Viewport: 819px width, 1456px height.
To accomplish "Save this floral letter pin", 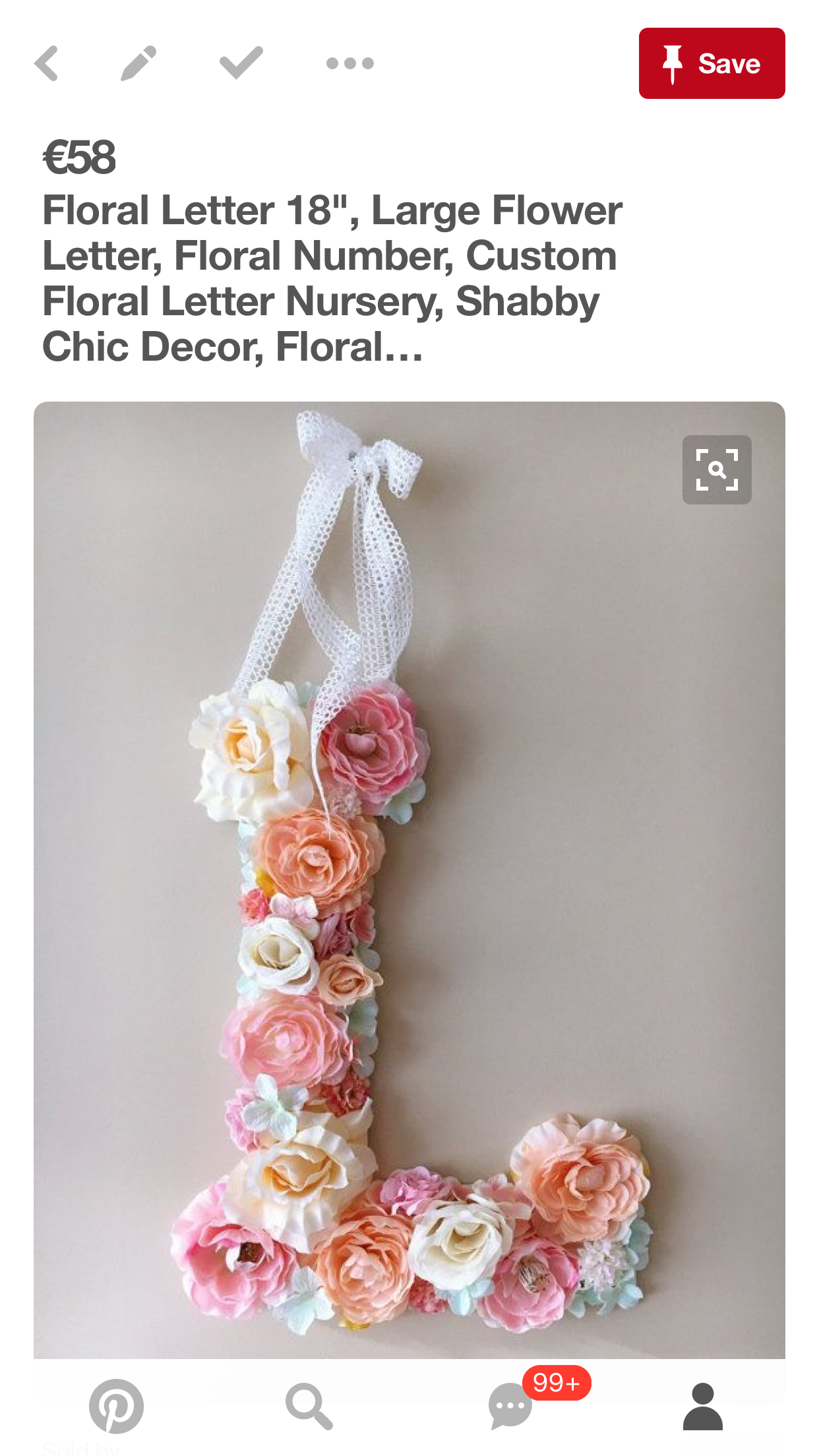I will tap(712, 63).
